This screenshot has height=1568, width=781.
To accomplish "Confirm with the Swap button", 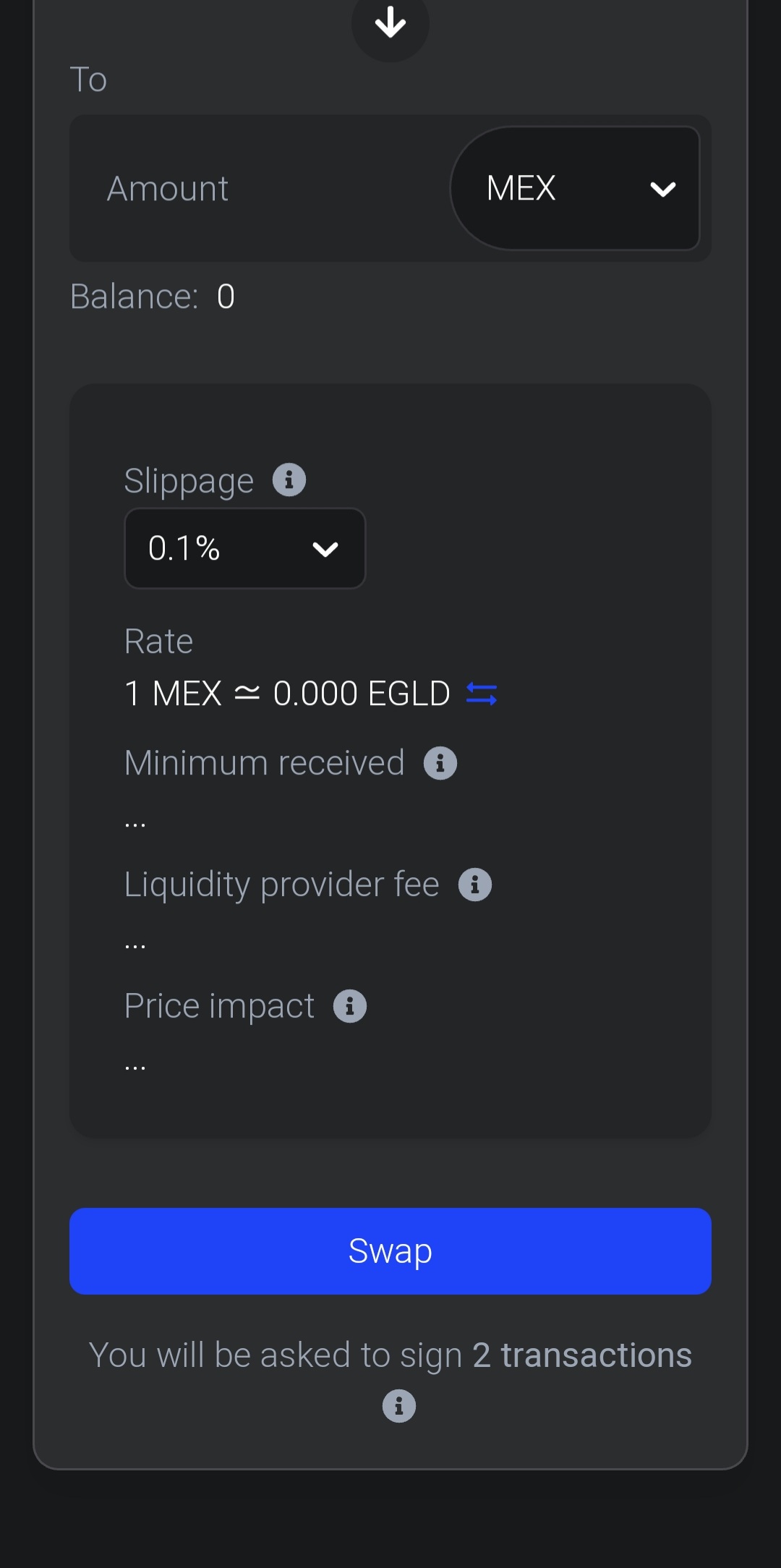I will pyautogui.click(x=390, y=1251).
